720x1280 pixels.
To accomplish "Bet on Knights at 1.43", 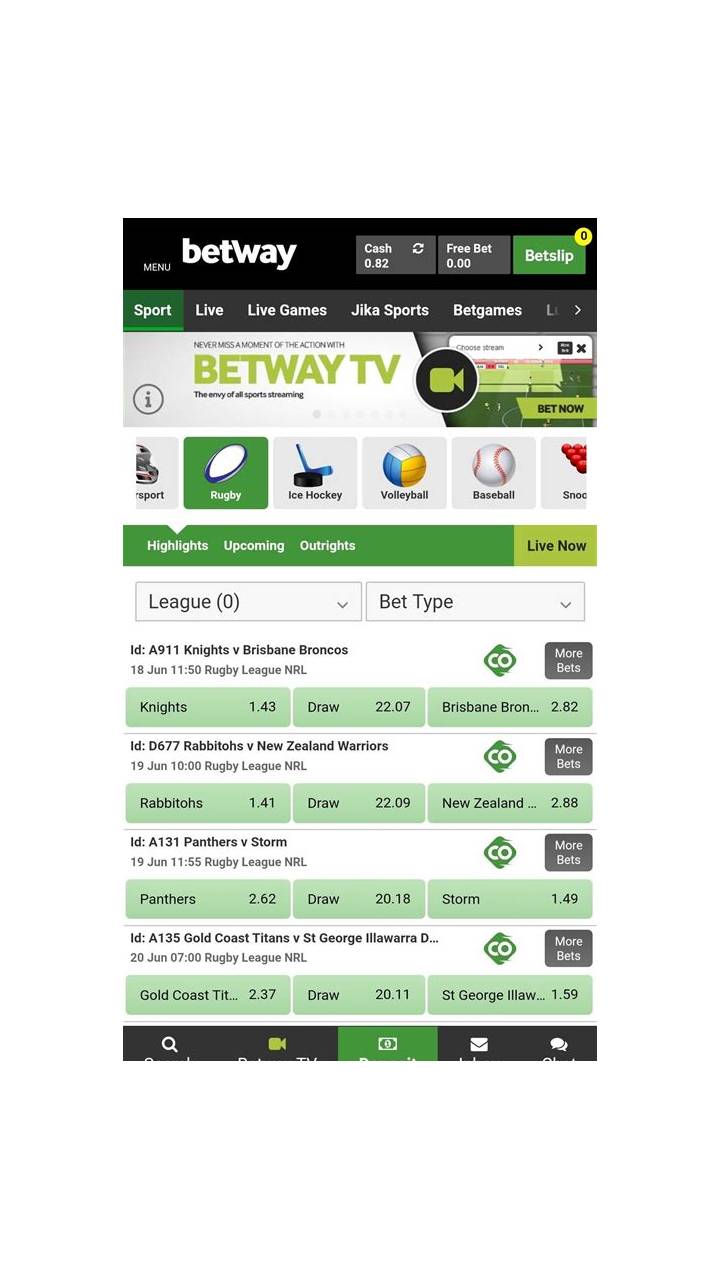I will click(x=208, y=707).
